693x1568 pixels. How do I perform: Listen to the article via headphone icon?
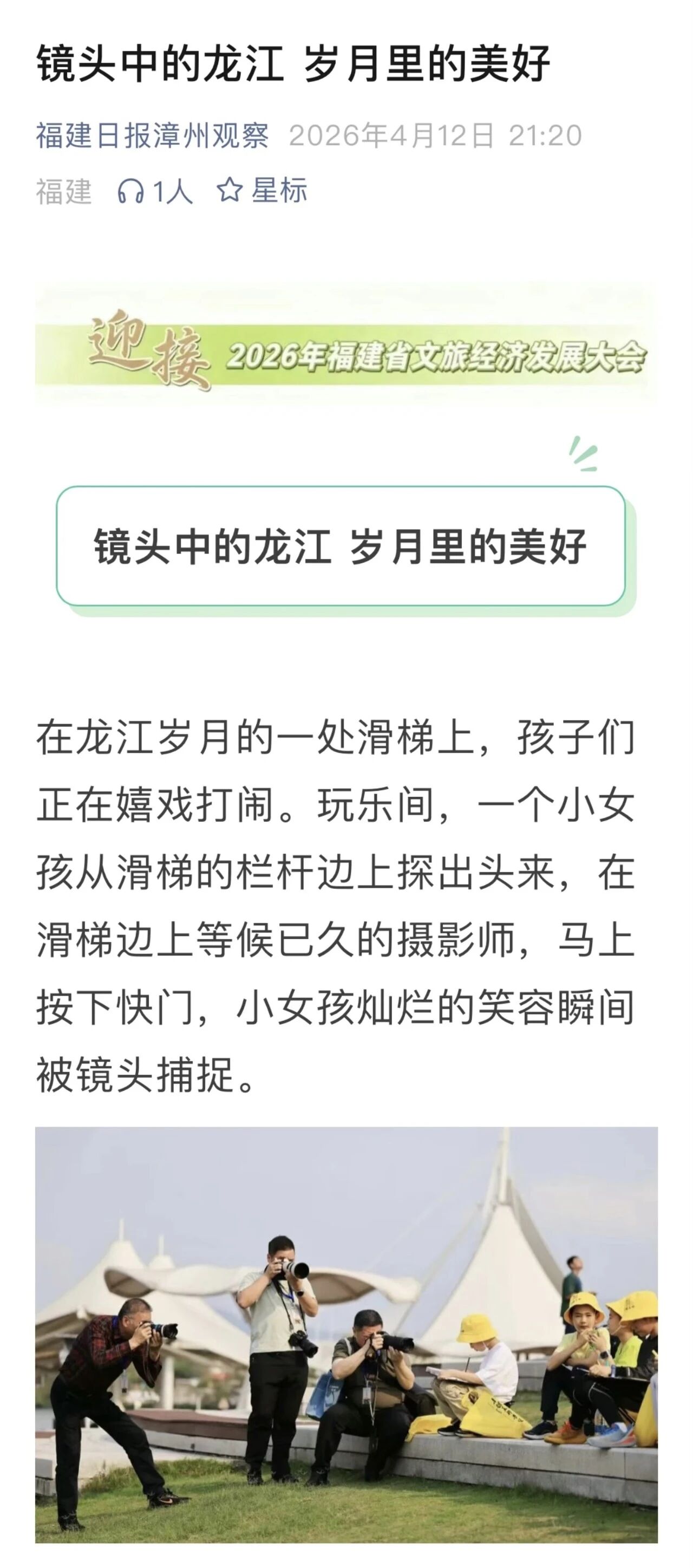point(130,192)
